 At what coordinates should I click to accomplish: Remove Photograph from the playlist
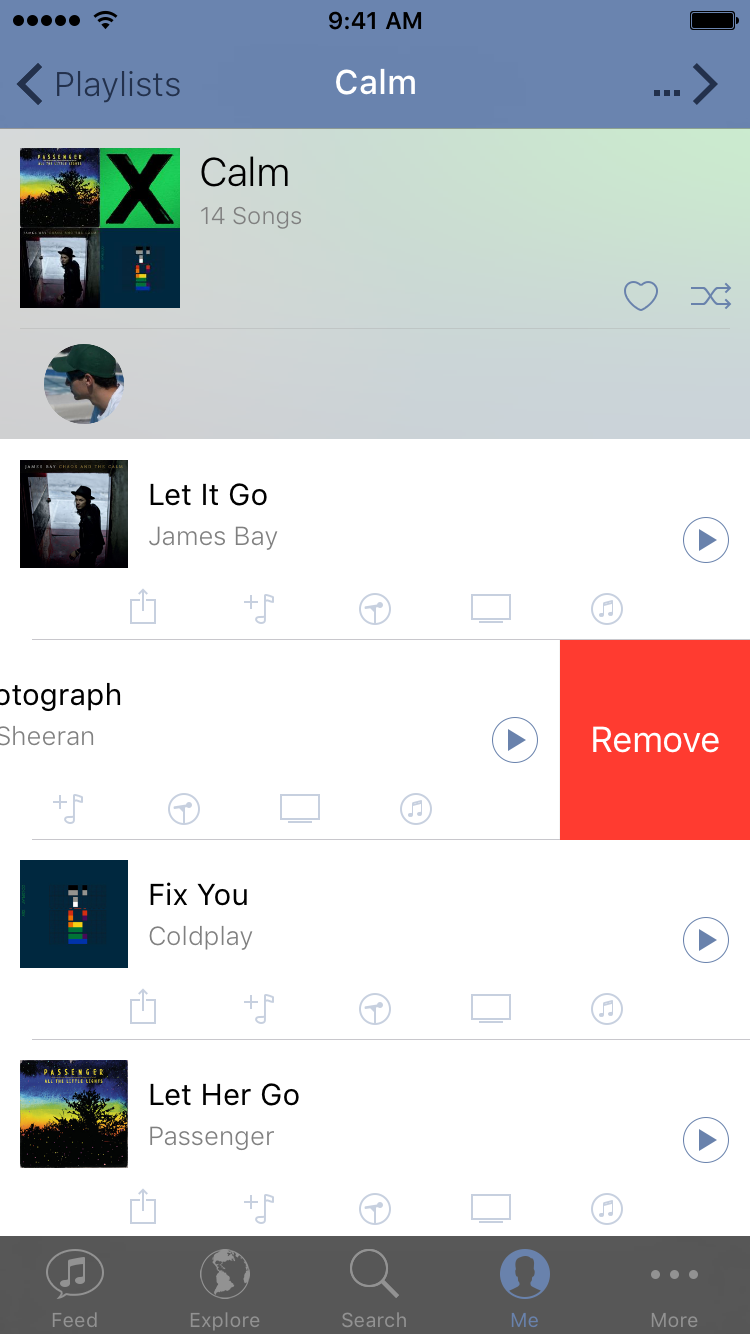pyautogui.click(x=655, y=740)
